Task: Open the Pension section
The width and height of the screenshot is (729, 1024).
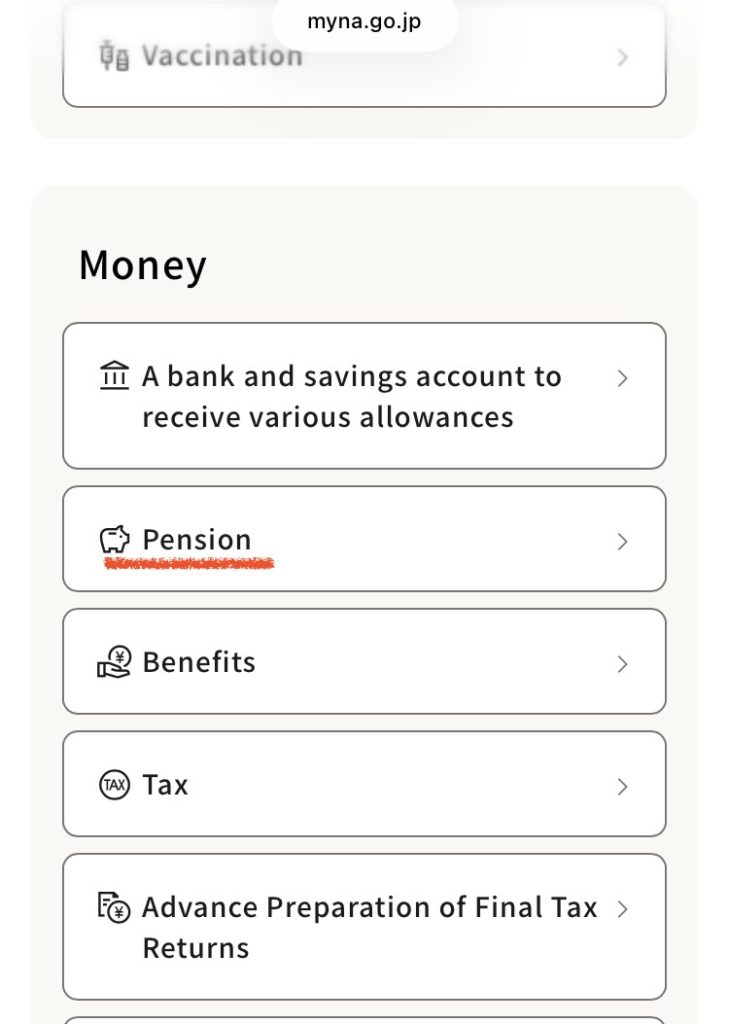Action: click(364, 540)
